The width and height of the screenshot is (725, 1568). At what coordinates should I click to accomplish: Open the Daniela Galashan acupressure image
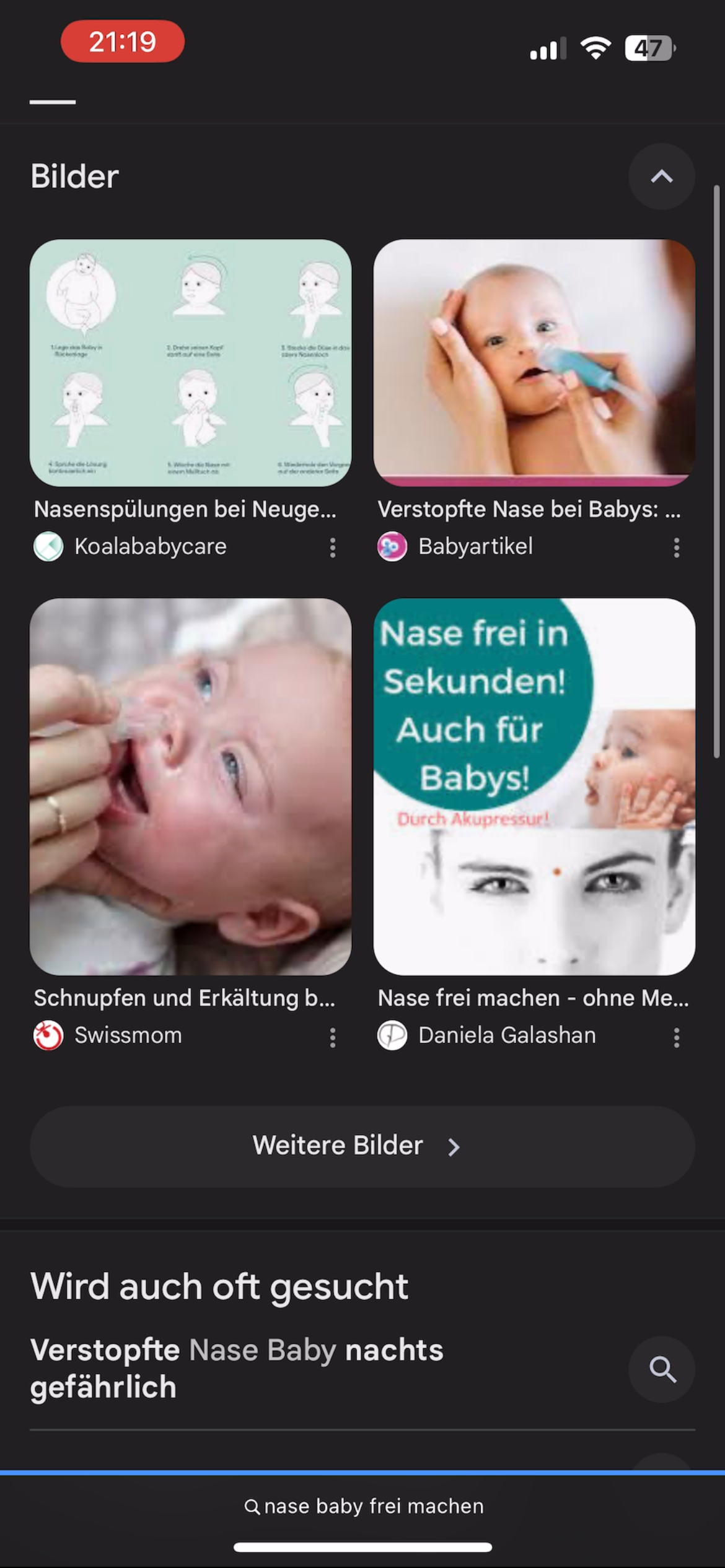534,786
